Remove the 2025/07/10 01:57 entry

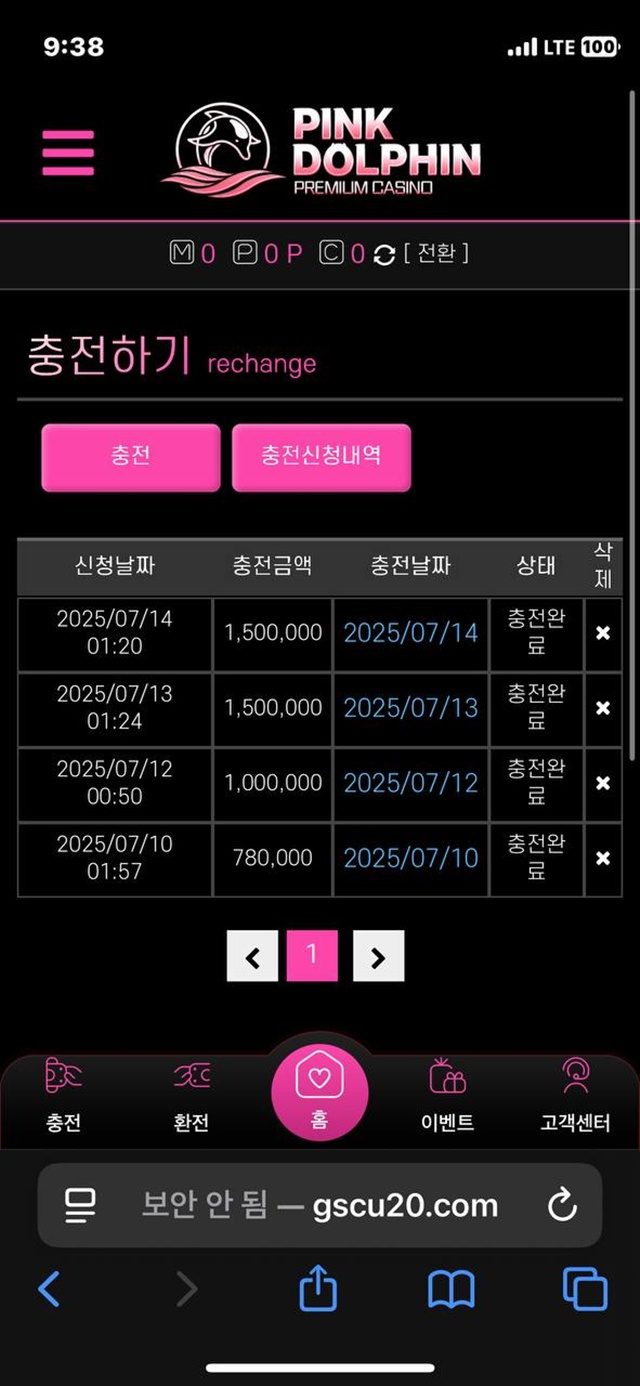click(x=602, y=858)
